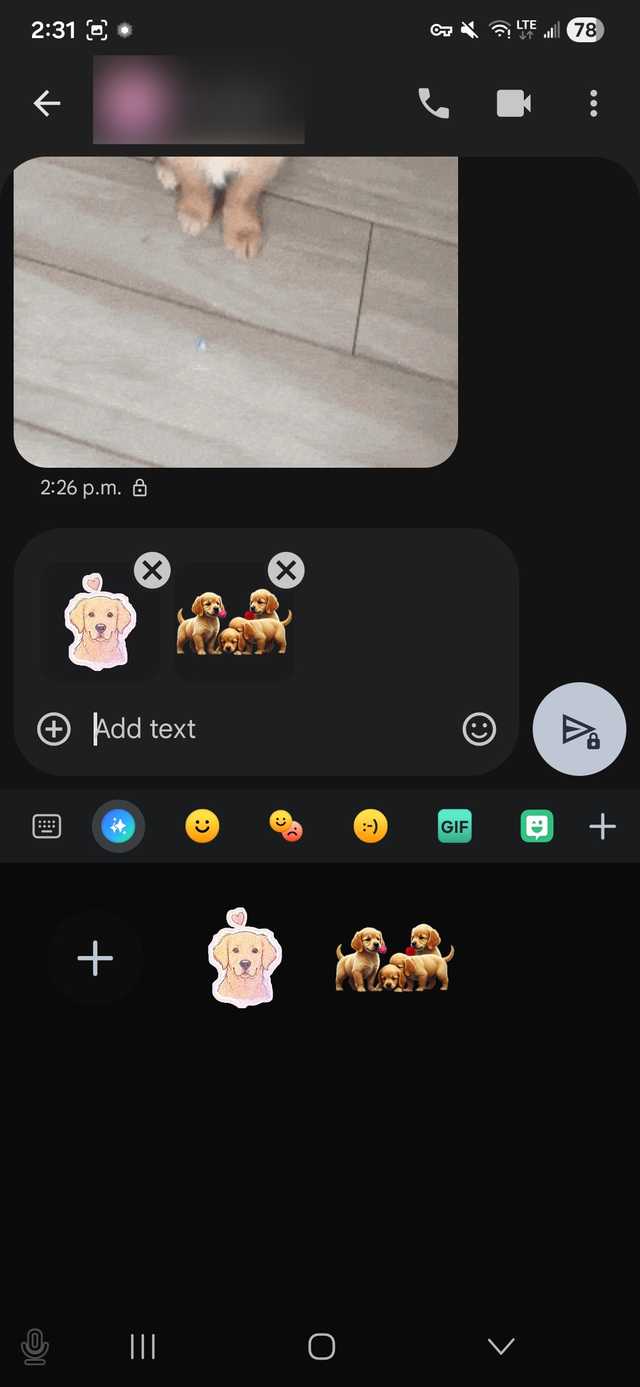Open emoji picker in message box

pyautogui.click(x=479, y=729)
